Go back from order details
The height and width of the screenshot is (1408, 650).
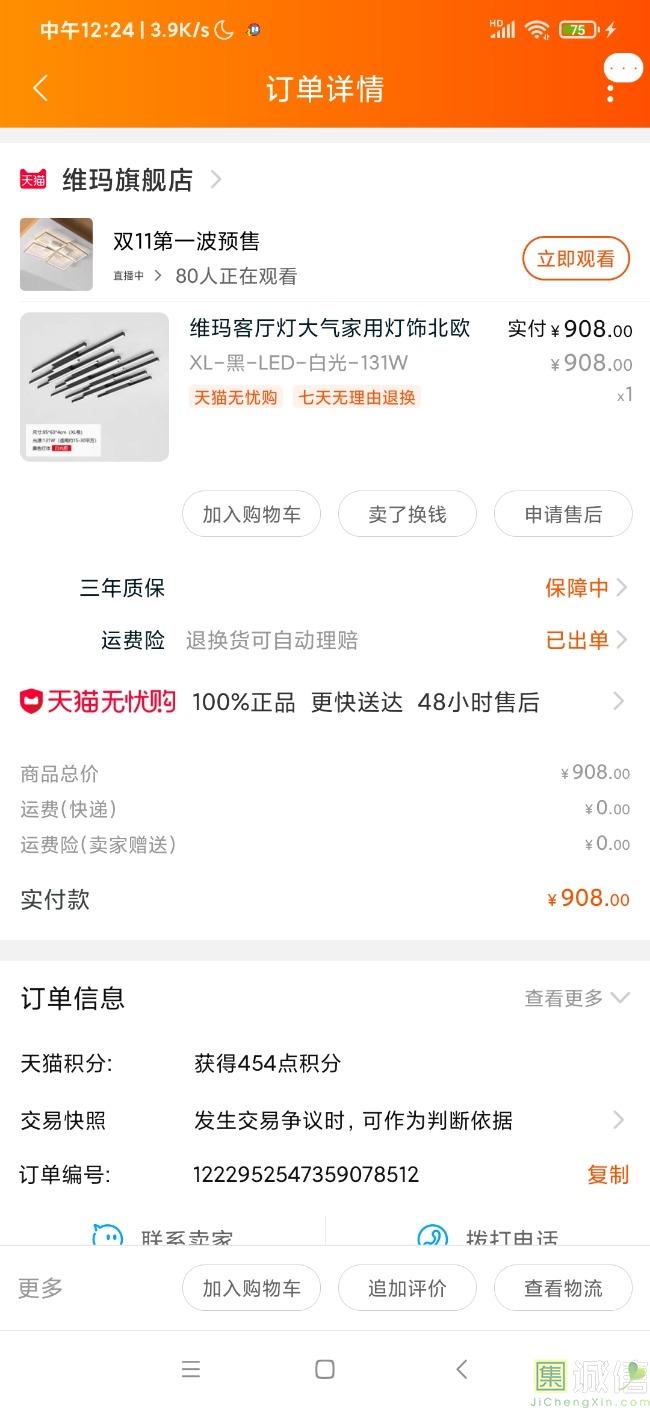(40, 88)
